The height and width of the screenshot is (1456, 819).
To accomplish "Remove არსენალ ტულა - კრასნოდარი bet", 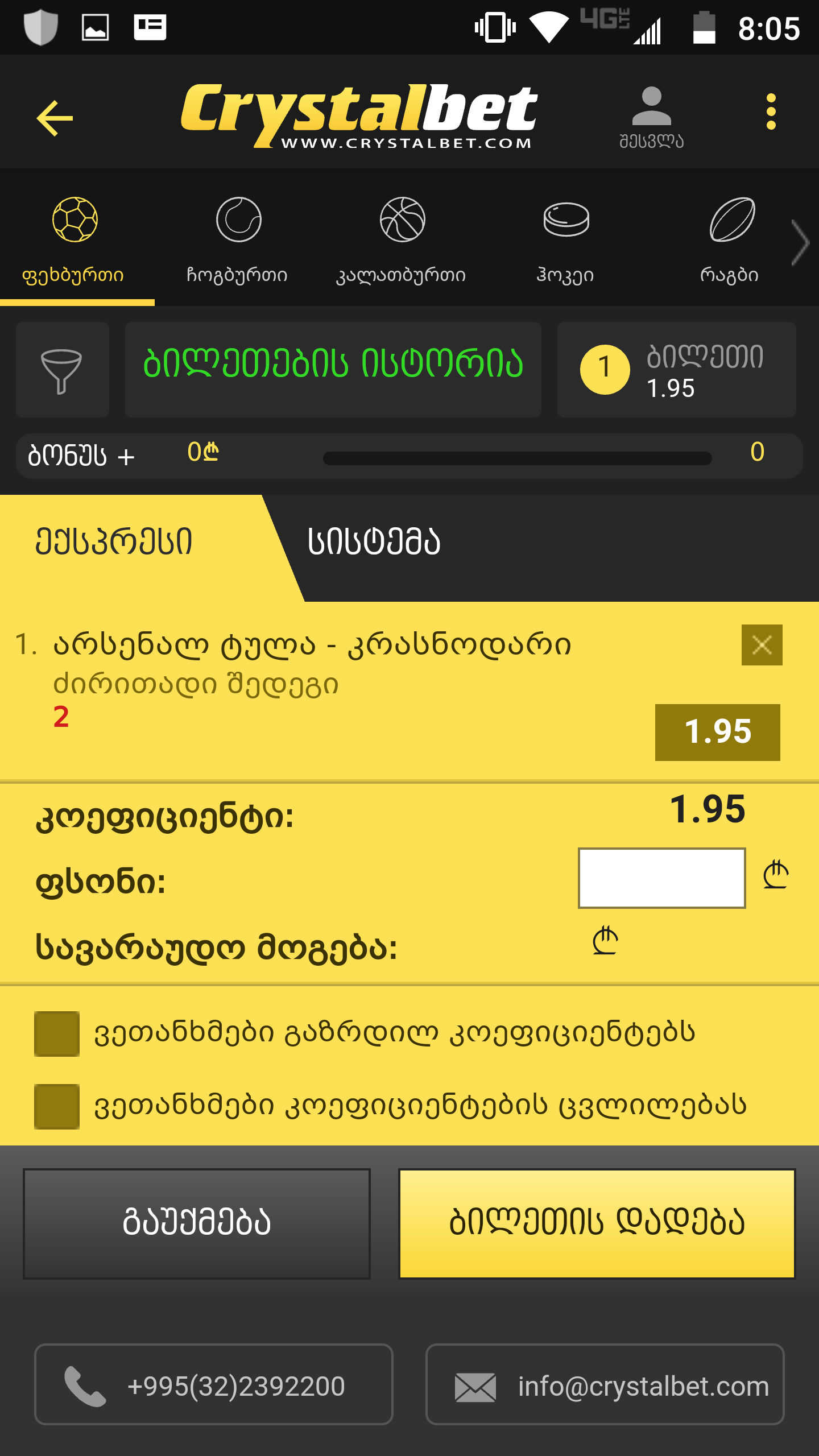I will [x=762, y=645].
